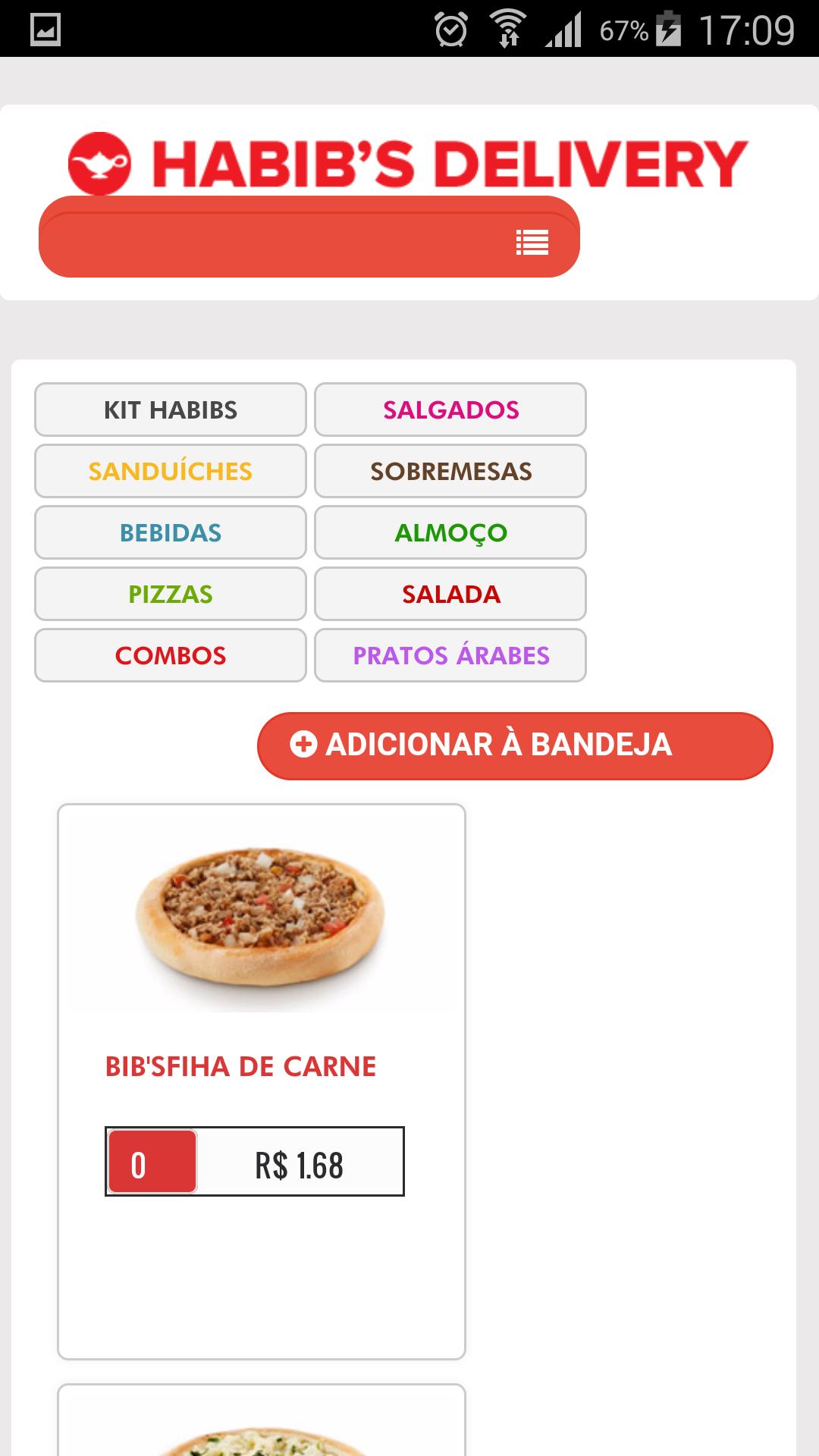
Task: Open the Pratos Árabes category
Action: tap(450, 656)
